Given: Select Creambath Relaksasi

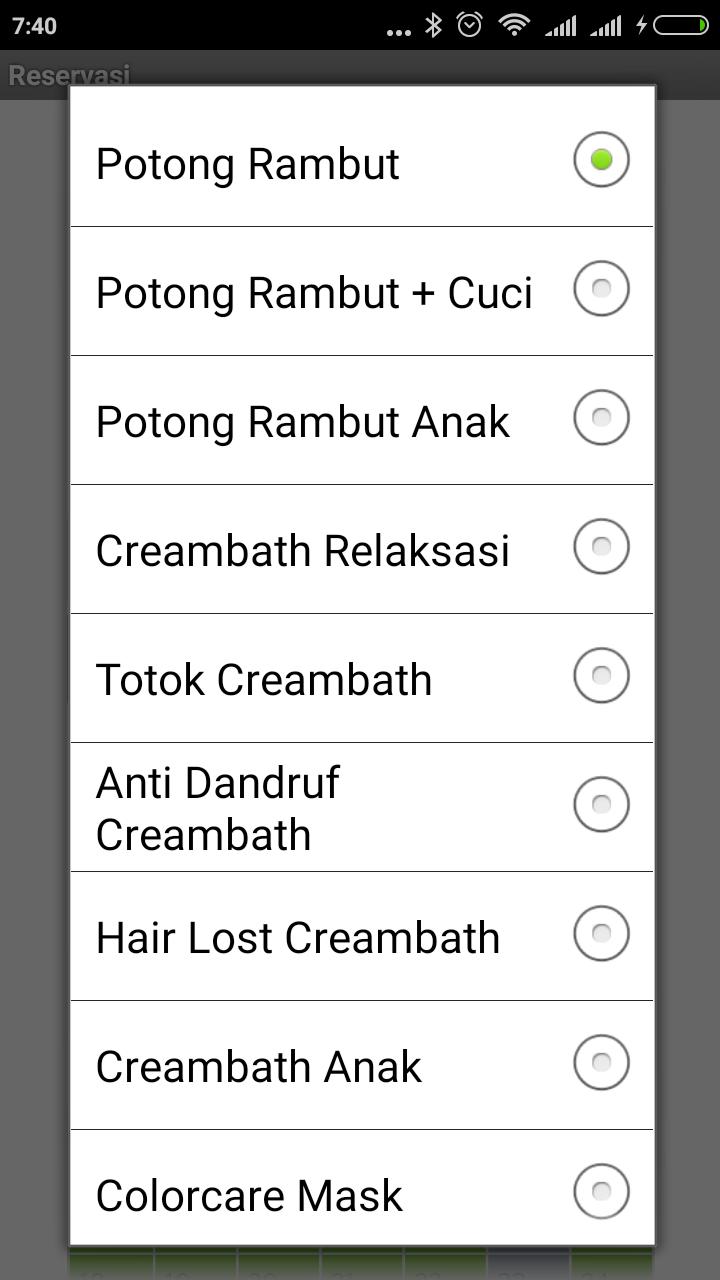Looking at the screenshot, I should pyautogui.click(x=361, y=549).
